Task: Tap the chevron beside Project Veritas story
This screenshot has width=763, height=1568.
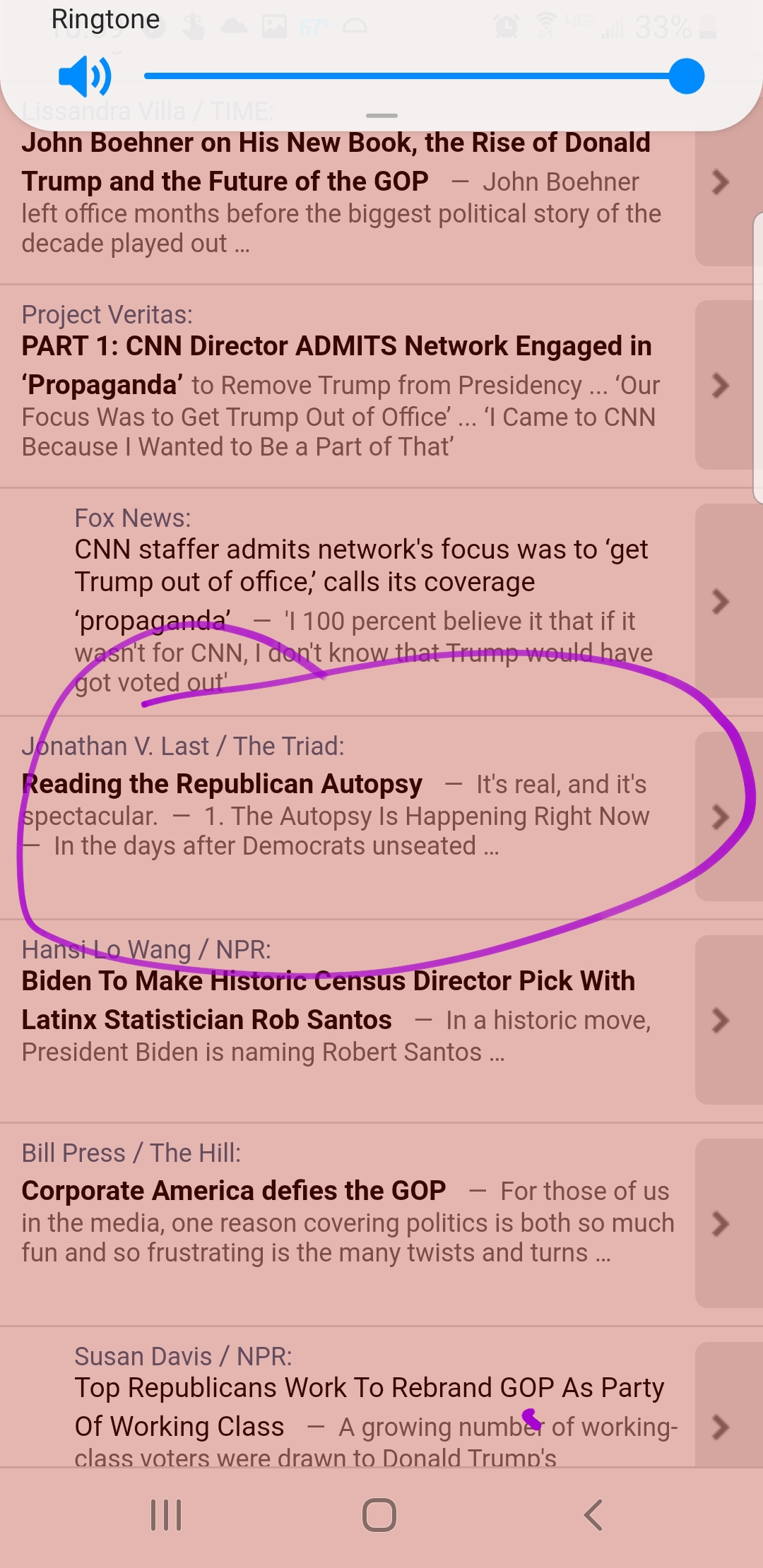Action: click(721, 385)
